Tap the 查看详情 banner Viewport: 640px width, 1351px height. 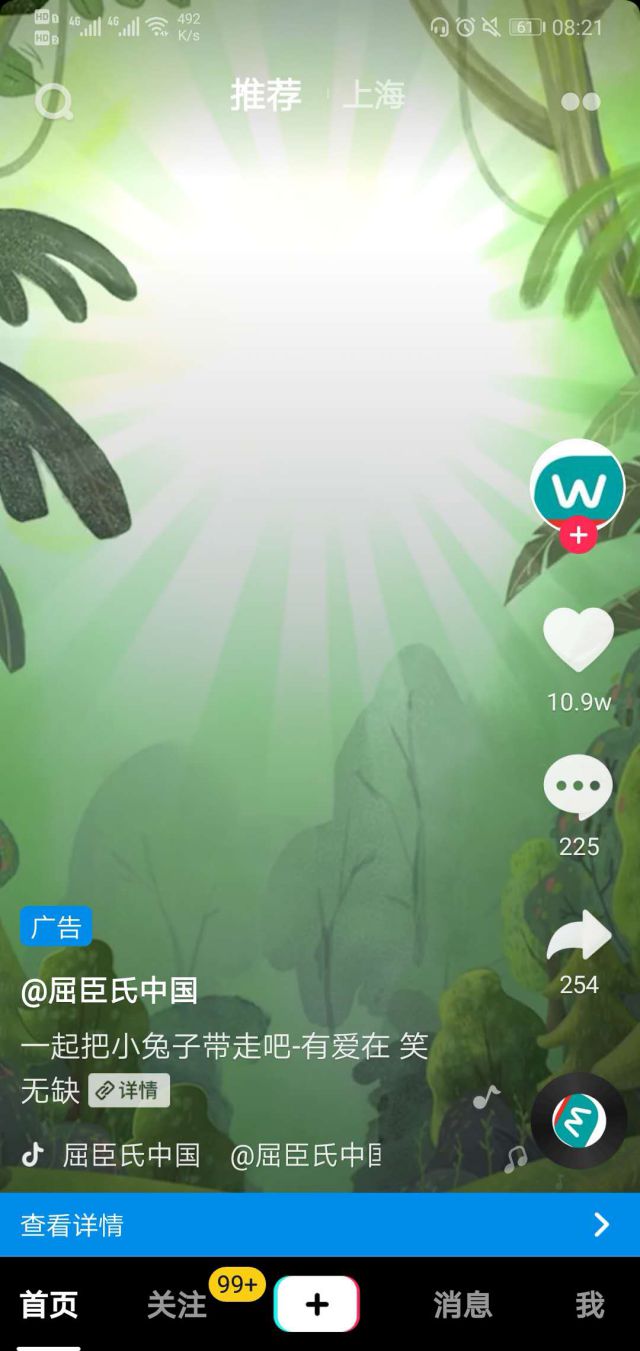pyautogui.click(x=320, y=1225)
